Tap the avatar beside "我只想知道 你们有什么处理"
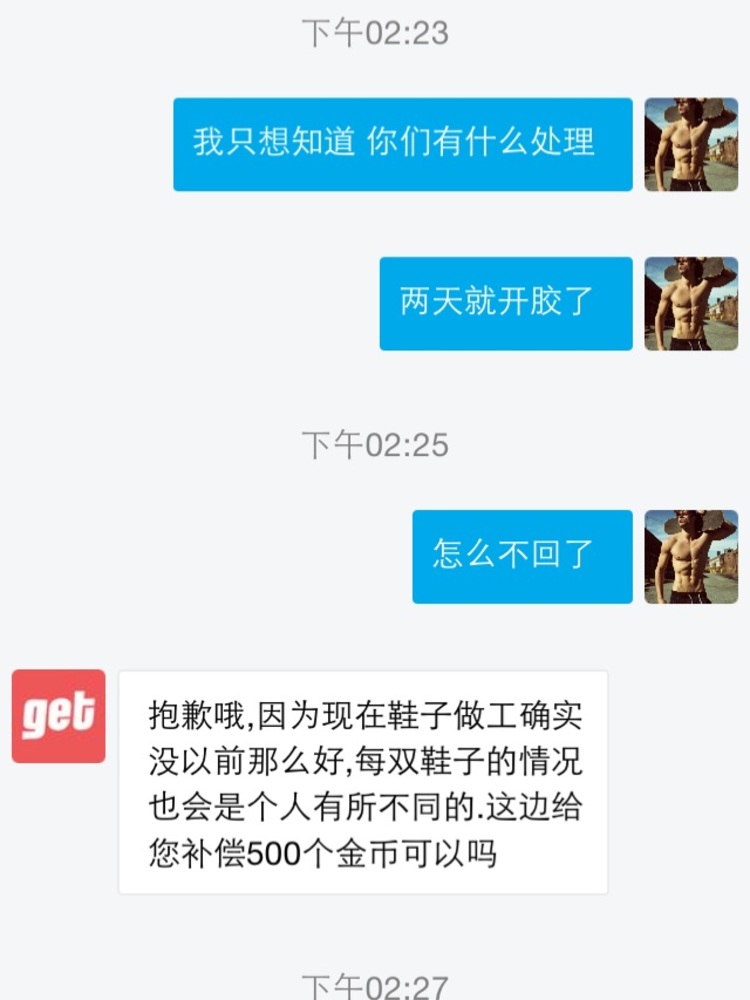 691,145
